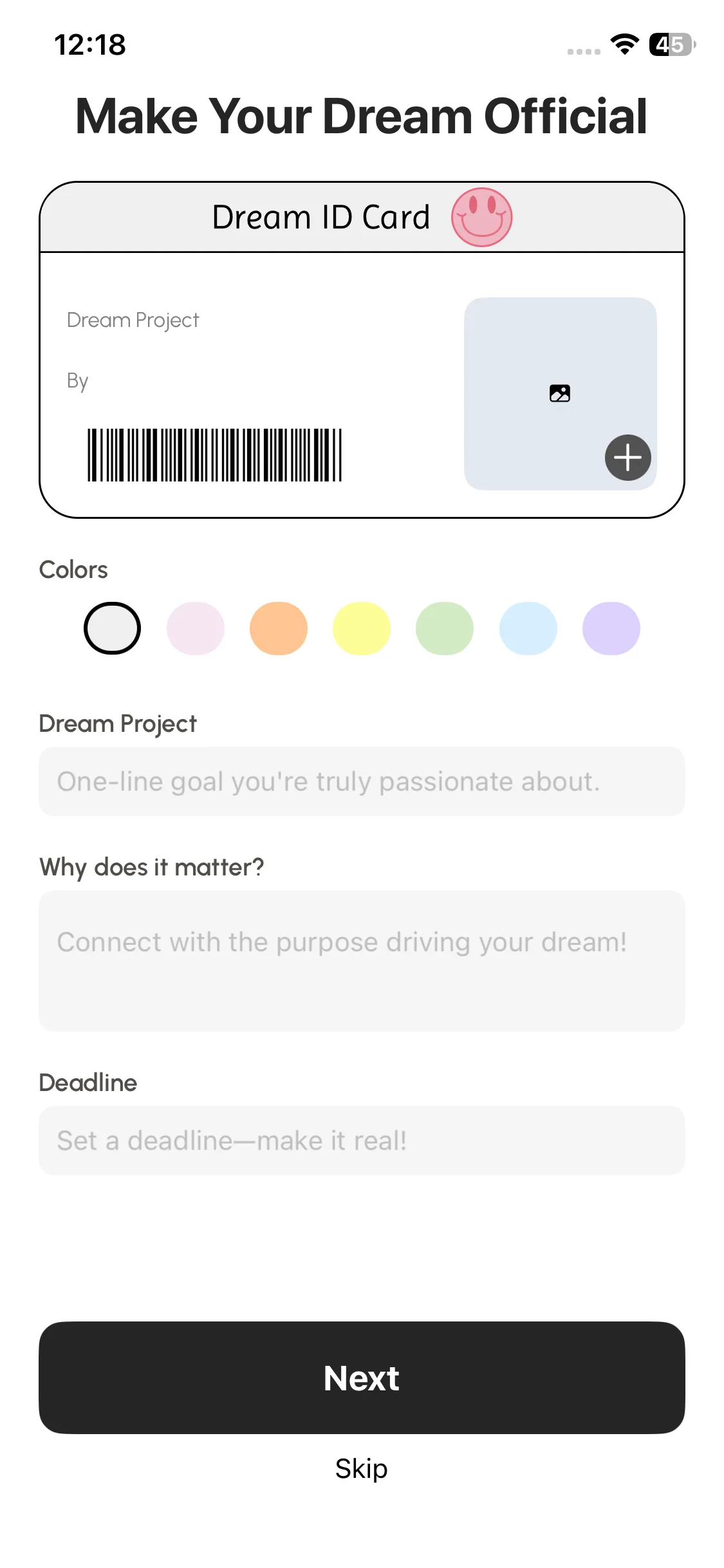Focus the Dream Project text field

click(362, 781)
